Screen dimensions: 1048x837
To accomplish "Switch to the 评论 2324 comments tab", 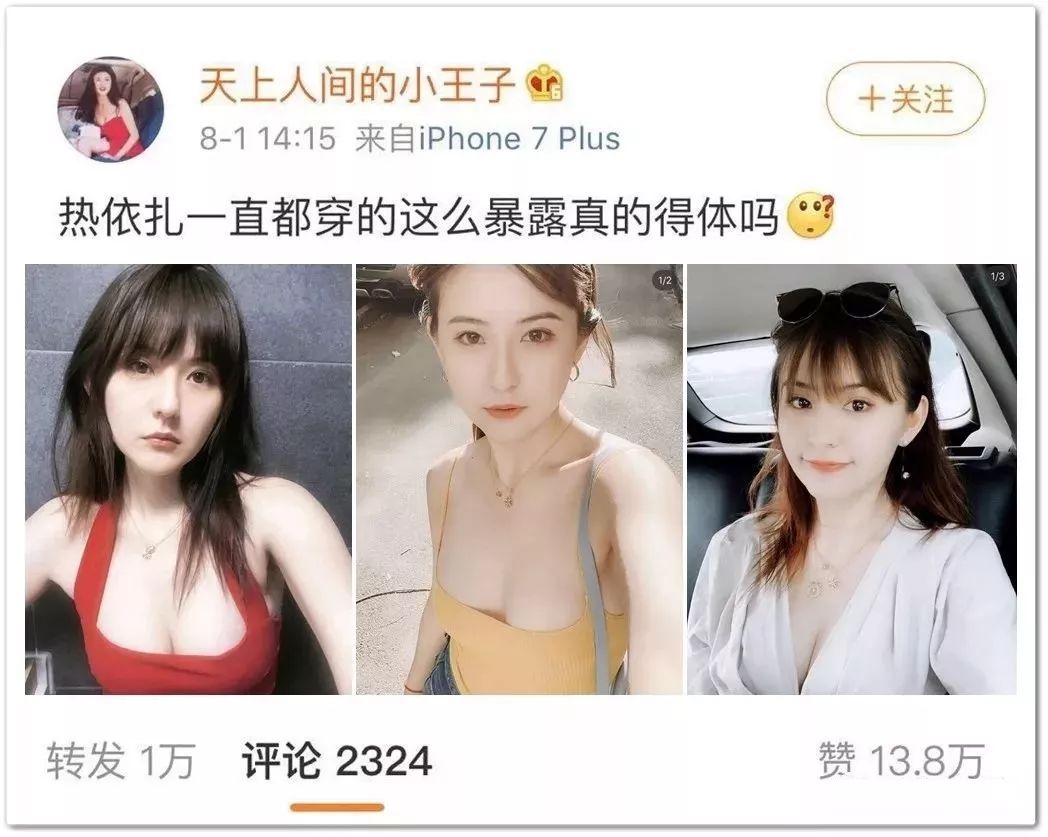I will 337,762.
